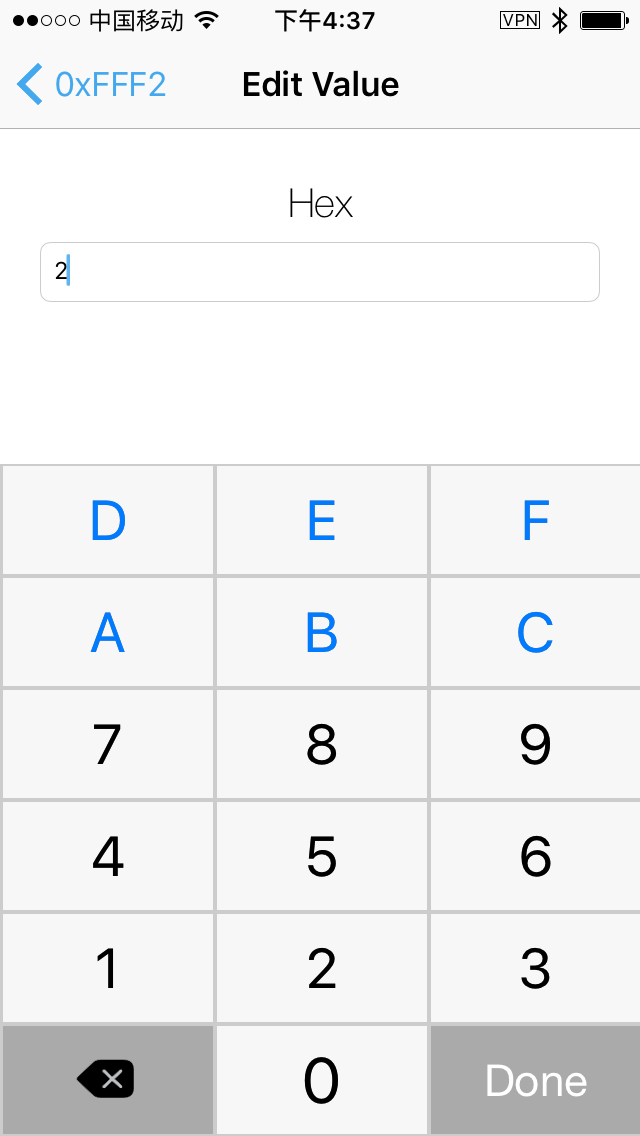Go back to 0xFFF2
This screenshot has height=1136, width=640.
91,85
